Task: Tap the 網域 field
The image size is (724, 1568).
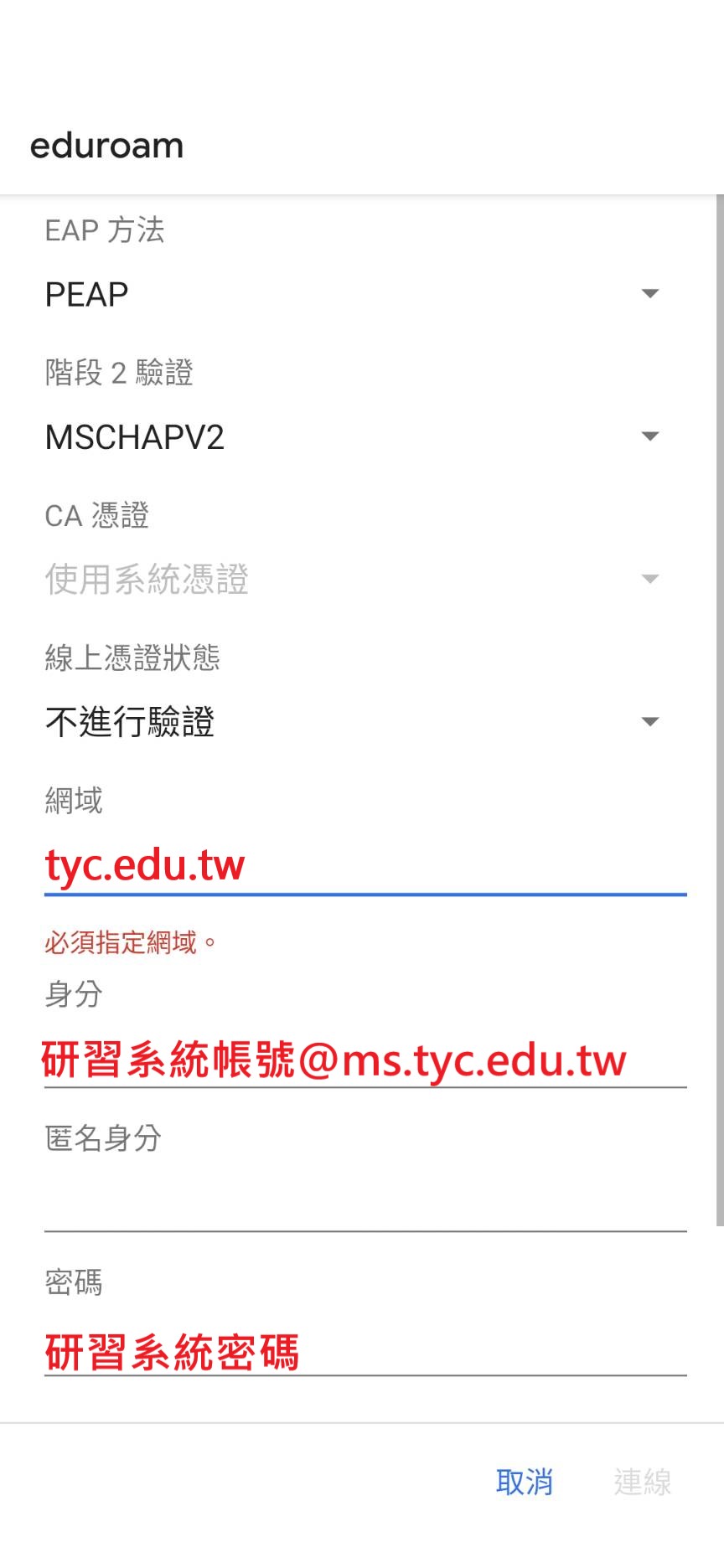Action: click(365, 866)
